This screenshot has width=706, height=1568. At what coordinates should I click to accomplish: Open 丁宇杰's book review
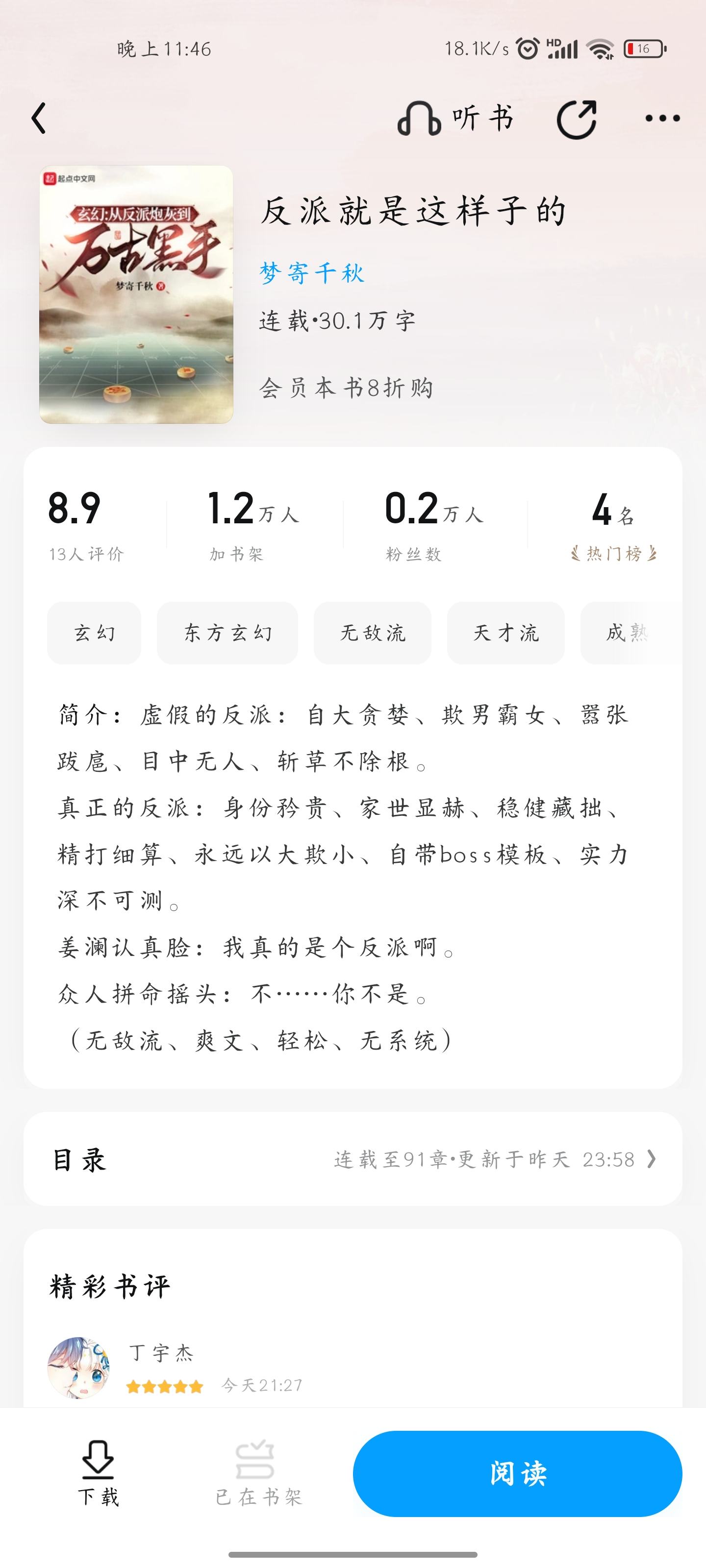point(353,1367)
